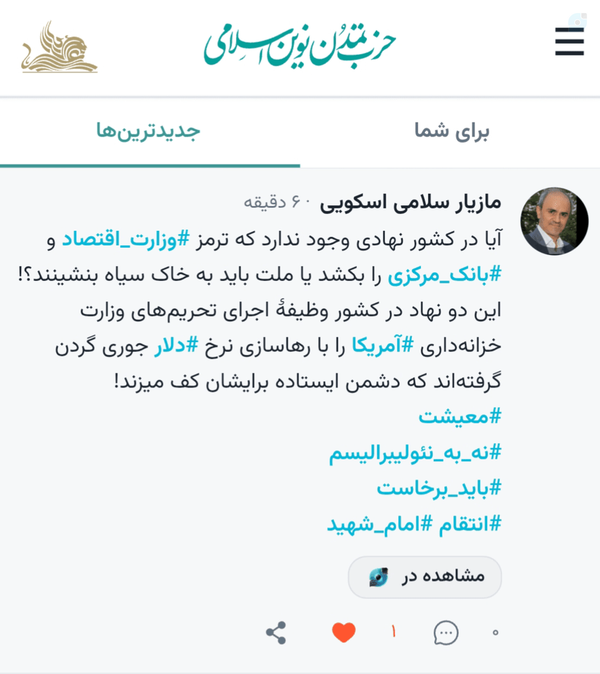
Task: Open the #وزارت_اقتصاد hashtag
Action: [126, 239]
